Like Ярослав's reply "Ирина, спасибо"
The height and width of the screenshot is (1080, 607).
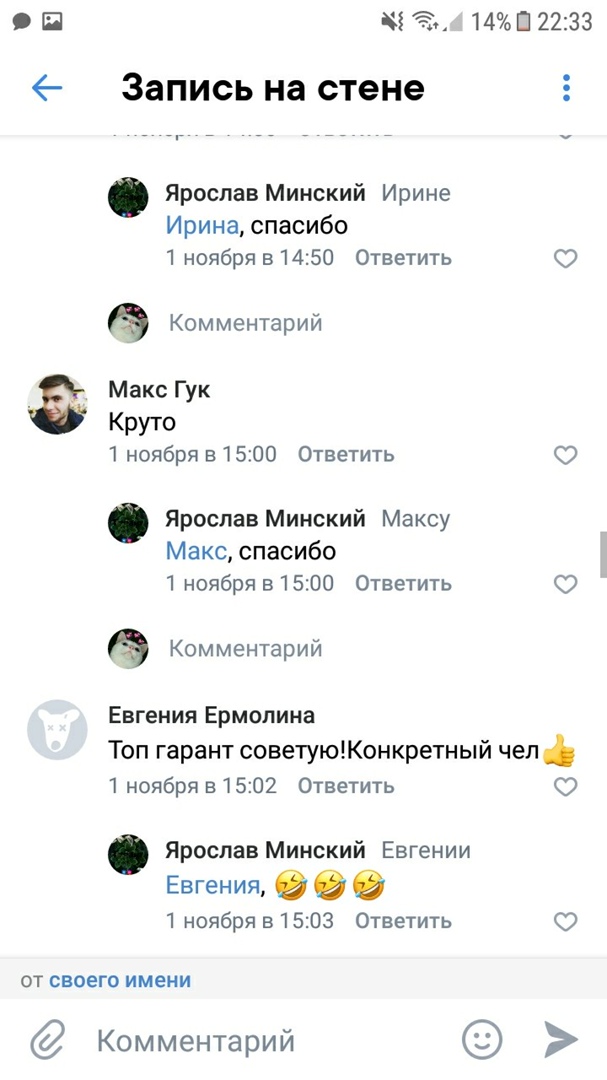(565, 259)
